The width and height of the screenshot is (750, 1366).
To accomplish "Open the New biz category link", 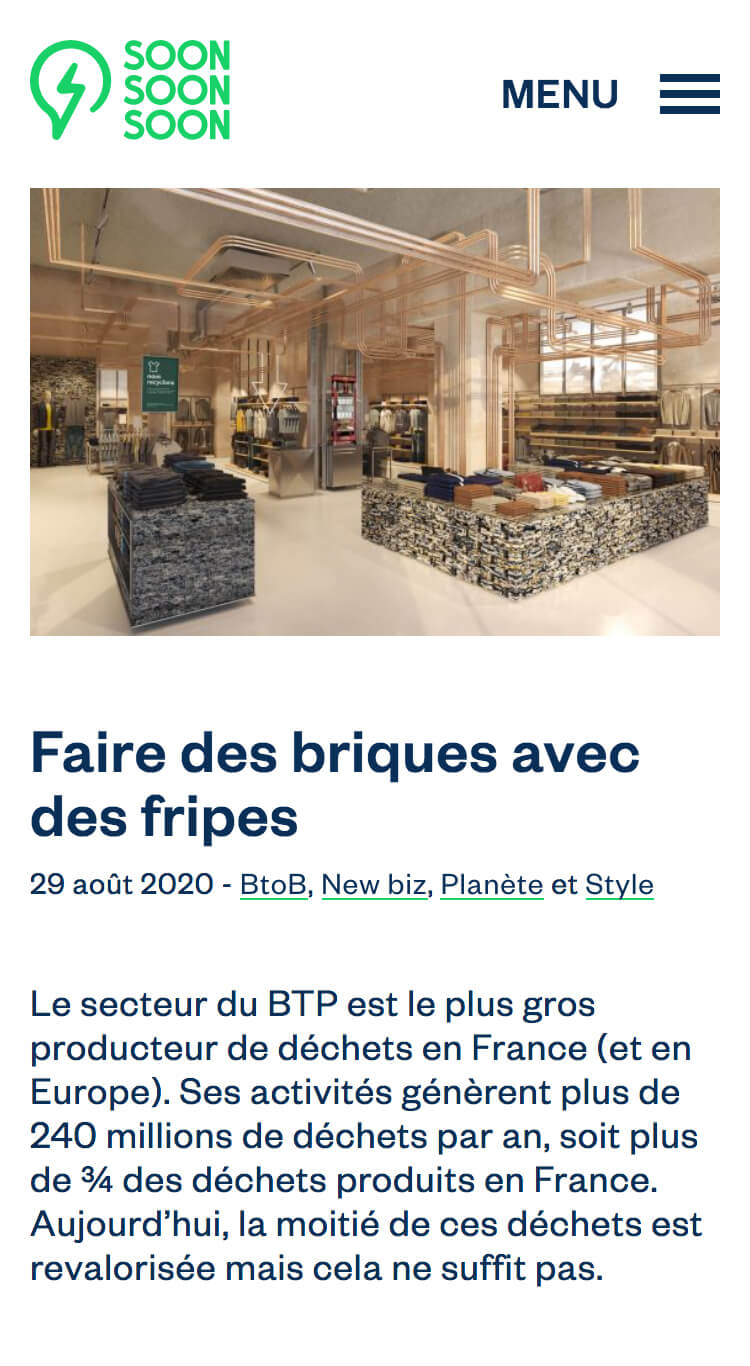I will pos(375,885).
